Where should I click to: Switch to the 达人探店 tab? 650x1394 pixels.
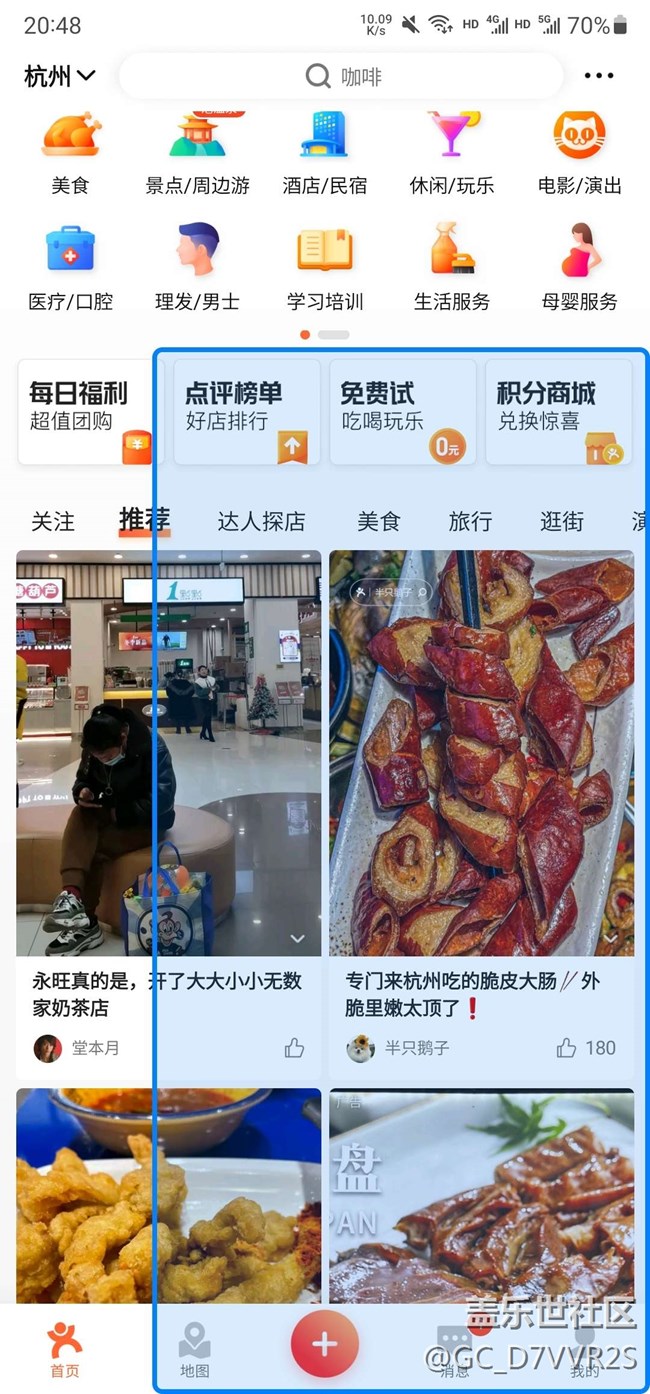tap(261, 521)
